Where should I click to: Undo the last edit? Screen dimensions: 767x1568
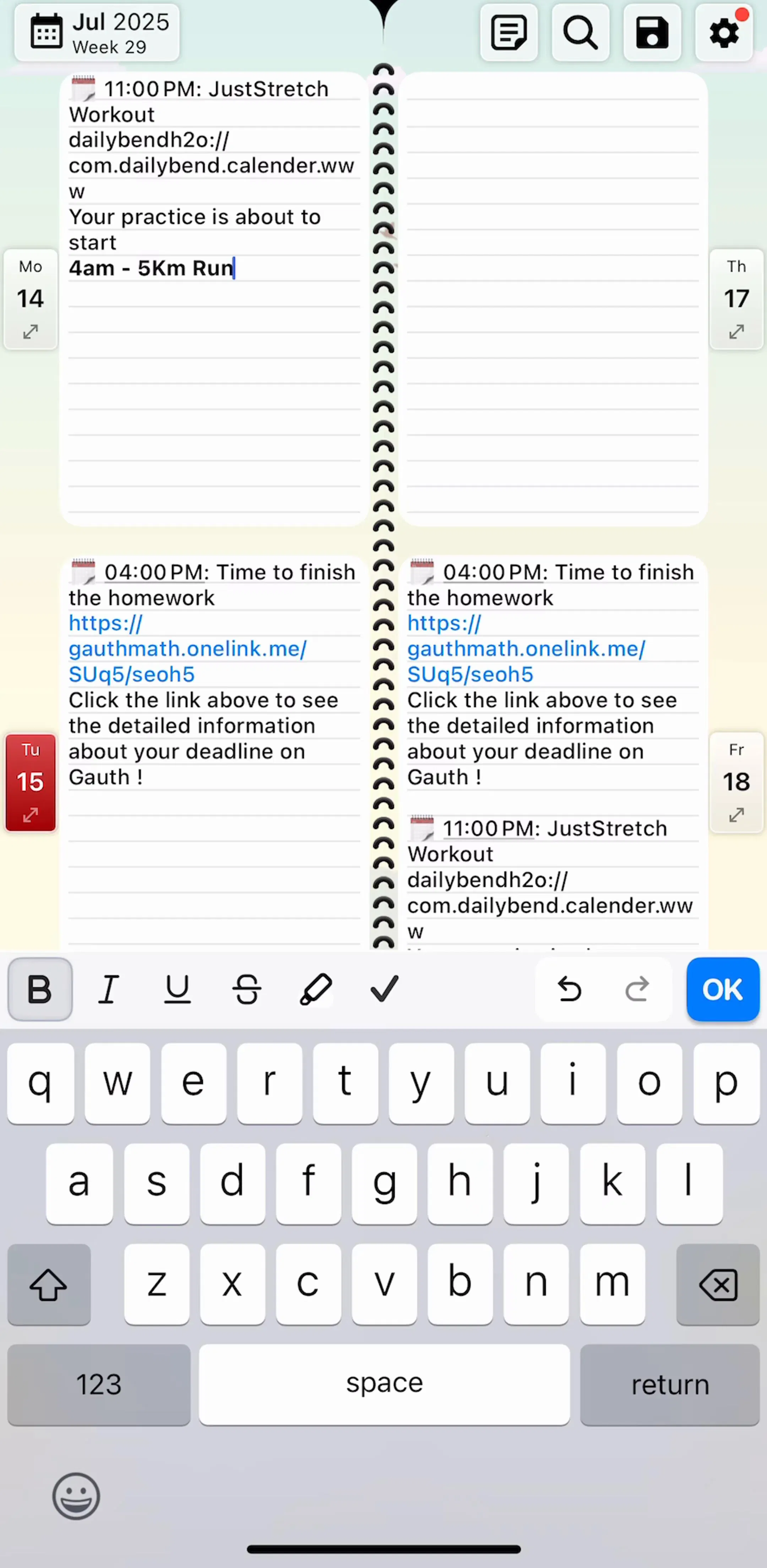(x=569, y=989)
